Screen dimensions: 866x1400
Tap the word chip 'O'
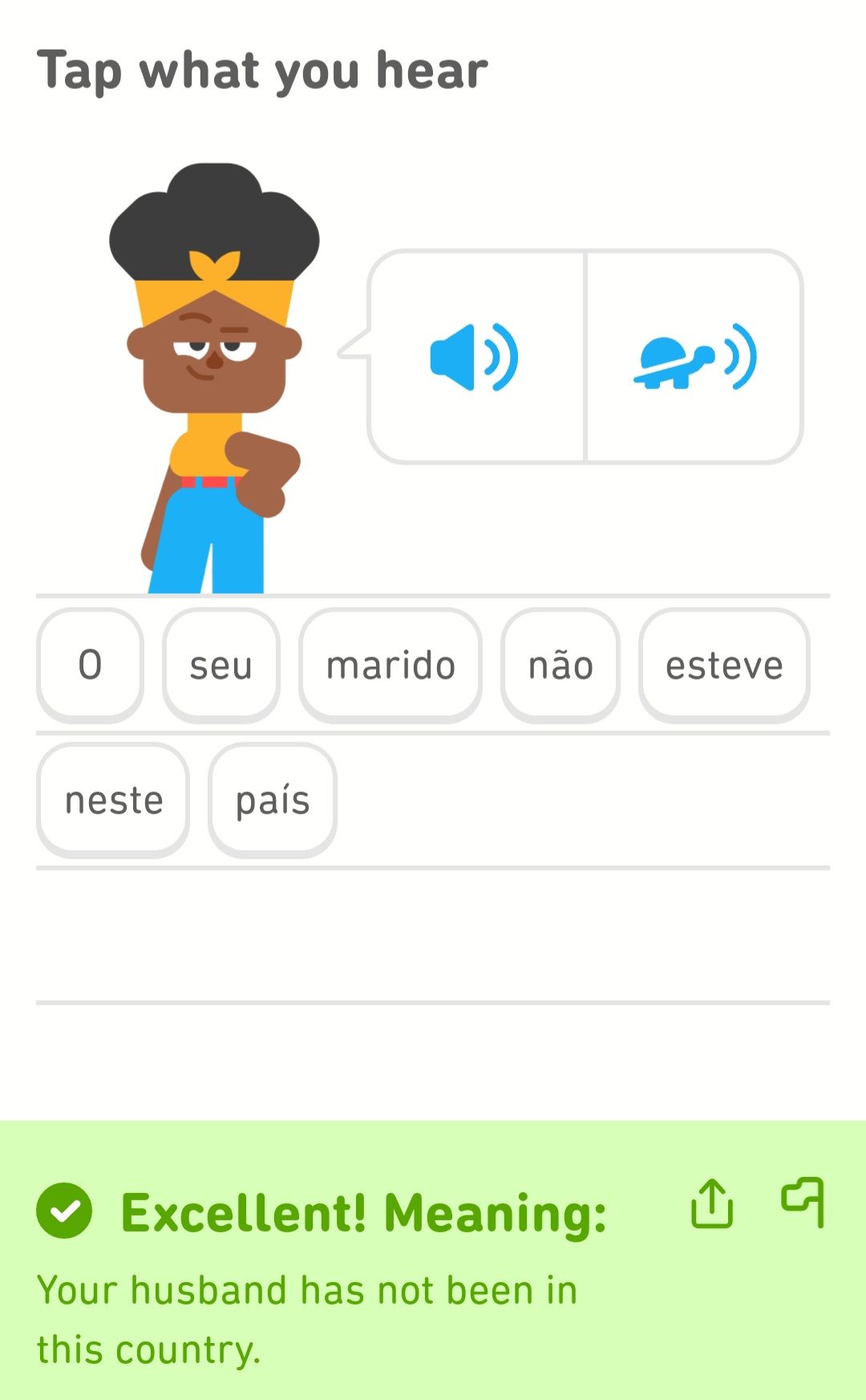coord(90,665)
